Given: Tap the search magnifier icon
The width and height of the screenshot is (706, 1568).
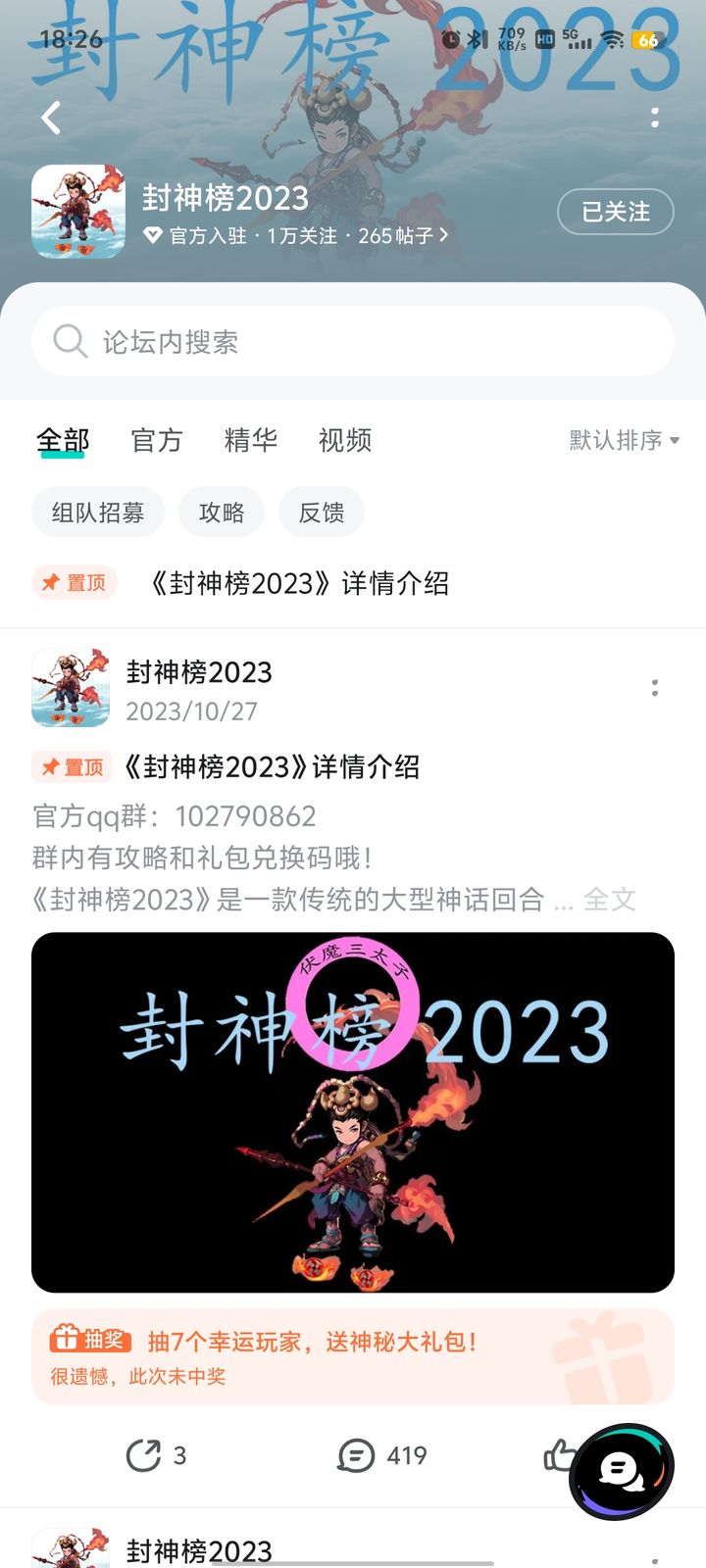Looking at the screenshot, I should pos(69,341).
